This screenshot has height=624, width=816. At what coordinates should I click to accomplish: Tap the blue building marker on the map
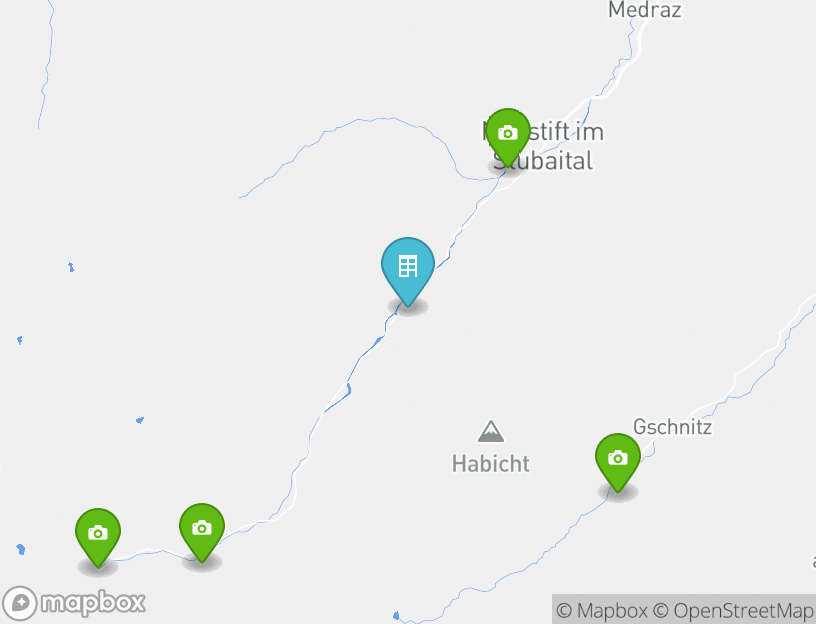408,268
